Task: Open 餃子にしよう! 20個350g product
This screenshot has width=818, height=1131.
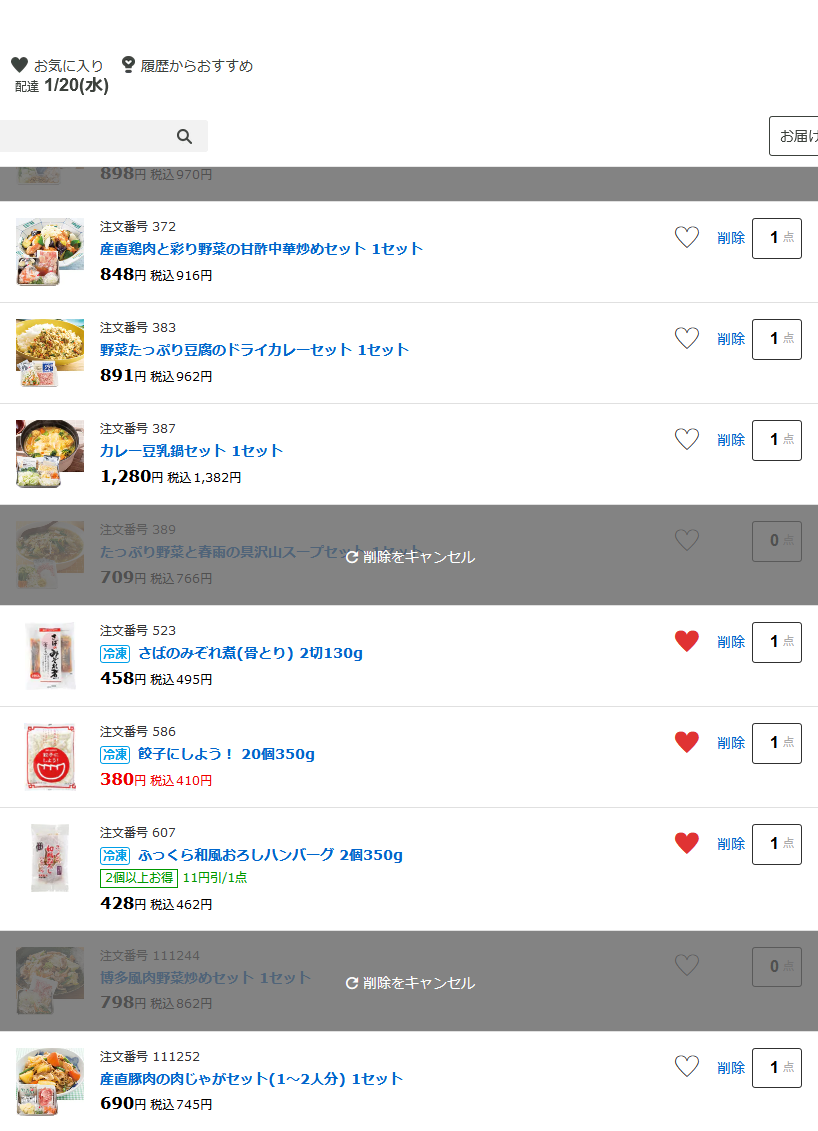Action: [x=226, y=753]
